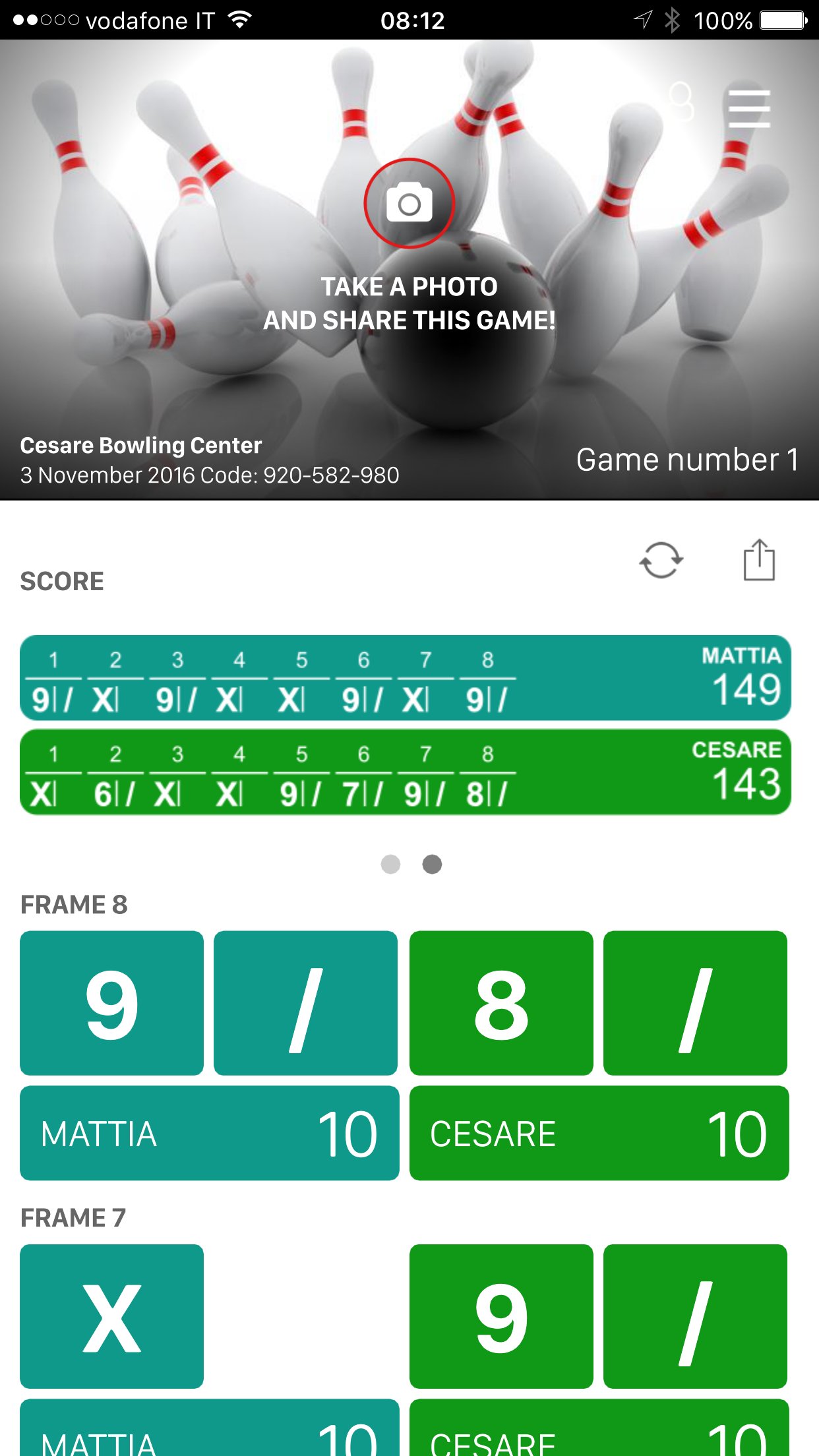Open the user profile icon
This screenshot has width=819, height=1456.
pos(681,102)
